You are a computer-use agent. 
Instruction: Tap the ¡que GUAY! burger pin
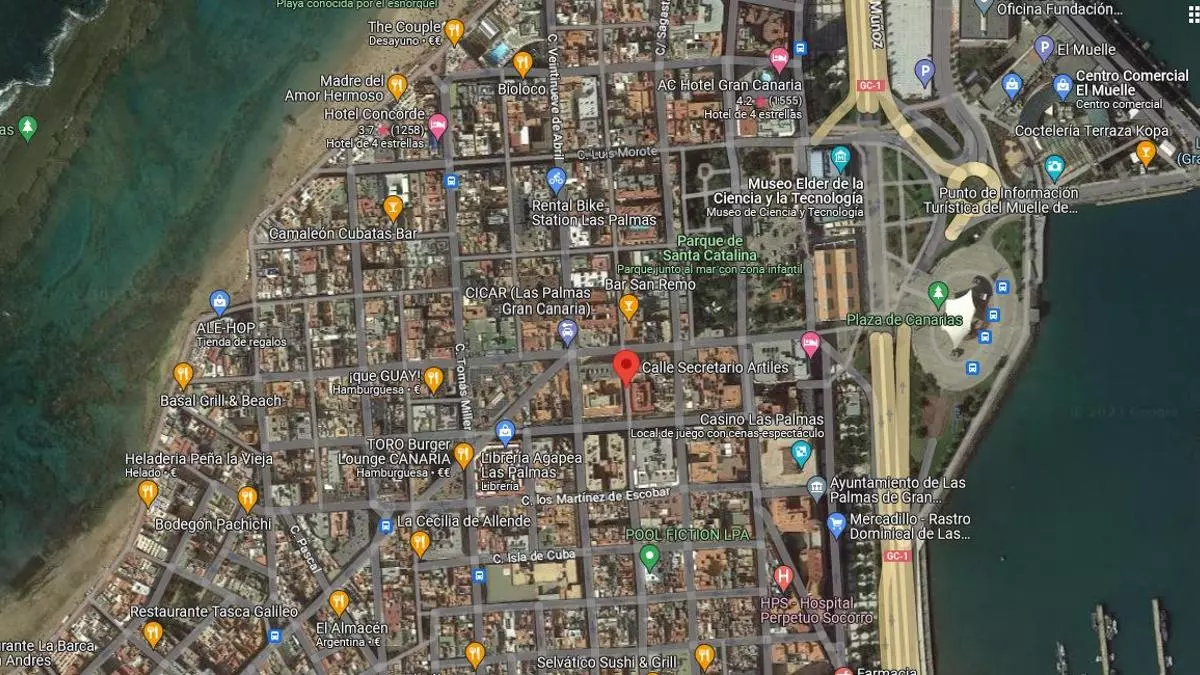(433, 379)
